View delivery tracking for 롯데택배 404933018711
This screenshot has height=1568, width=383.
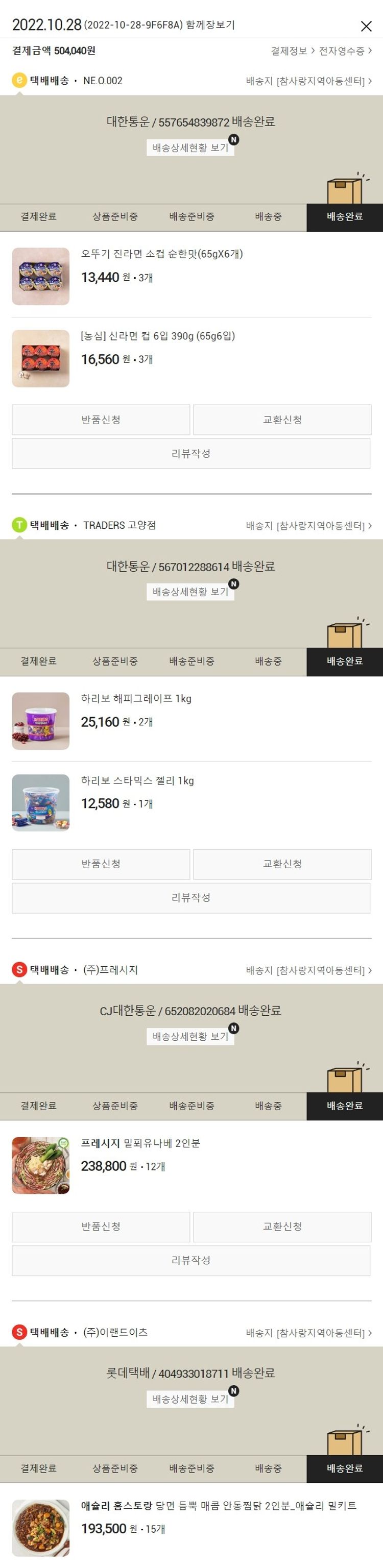pos(190,1399)
